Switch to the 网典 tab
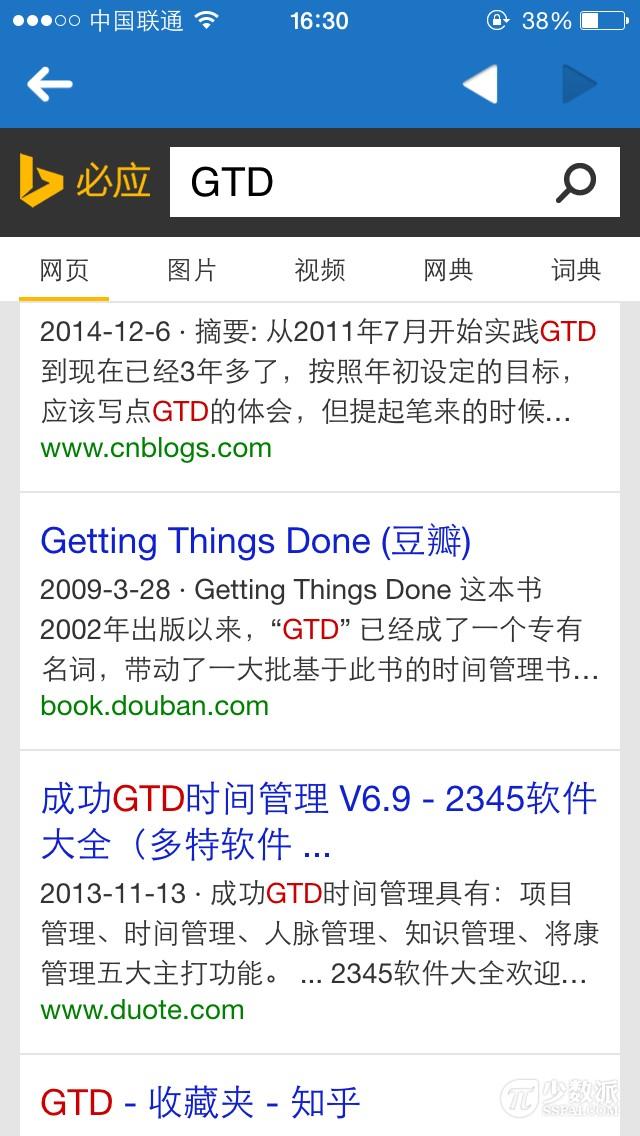640x1136 pixels. pos(448,270)
